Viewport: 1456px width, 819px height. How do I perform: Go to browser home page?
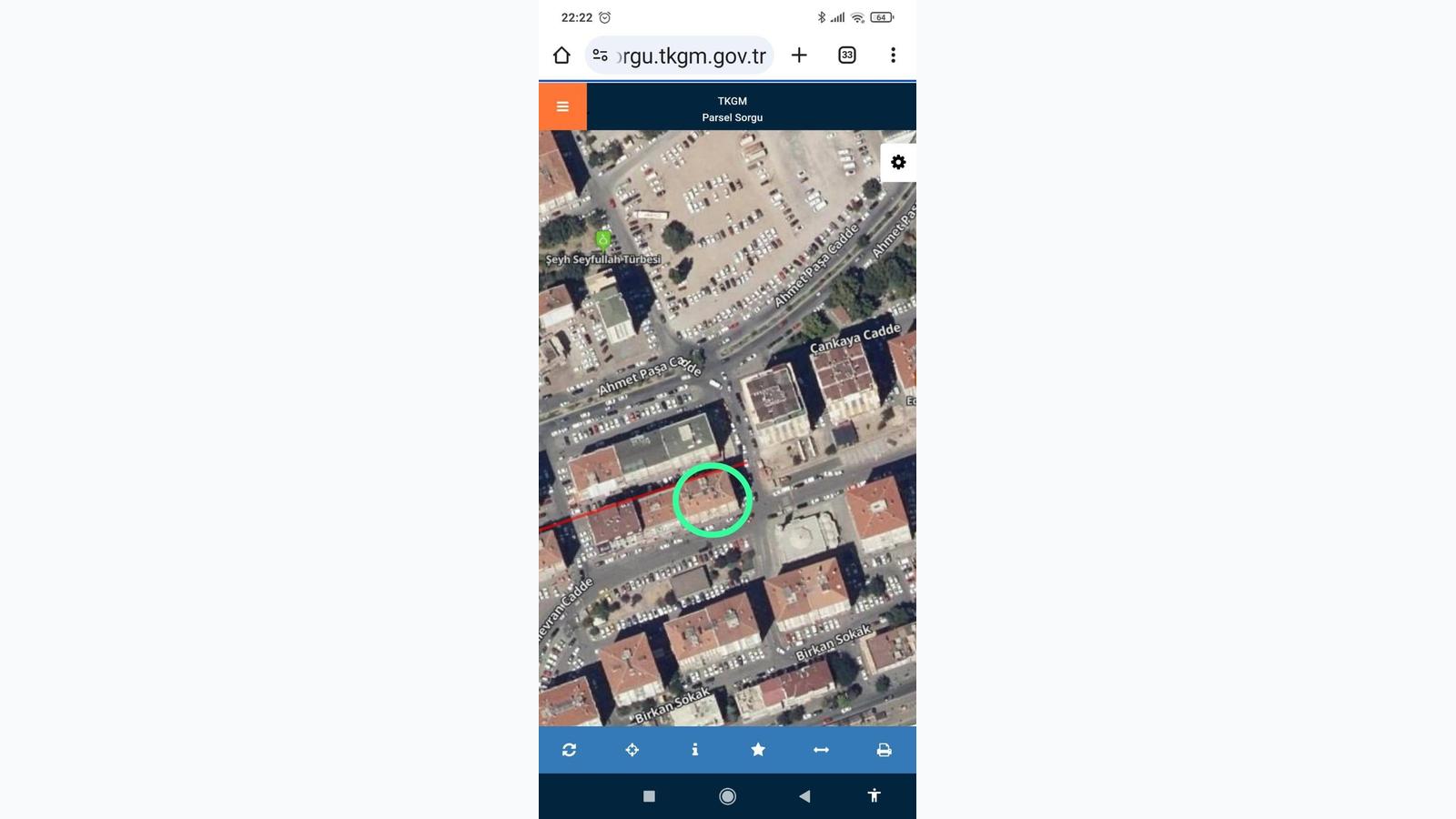(561, 56)
